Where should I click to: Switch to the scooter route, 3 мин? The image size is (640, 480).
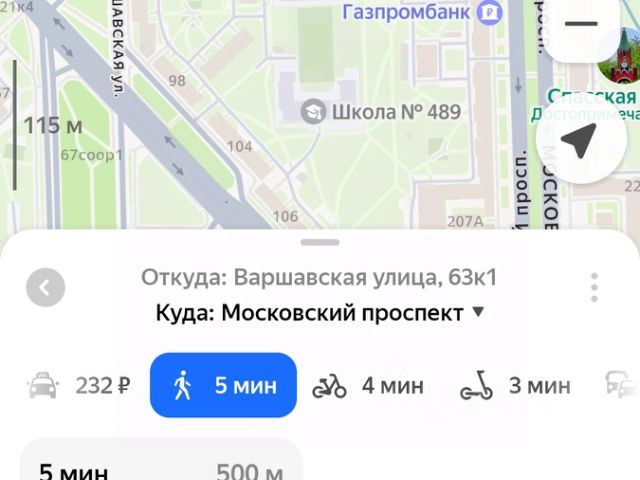point(515,385)
